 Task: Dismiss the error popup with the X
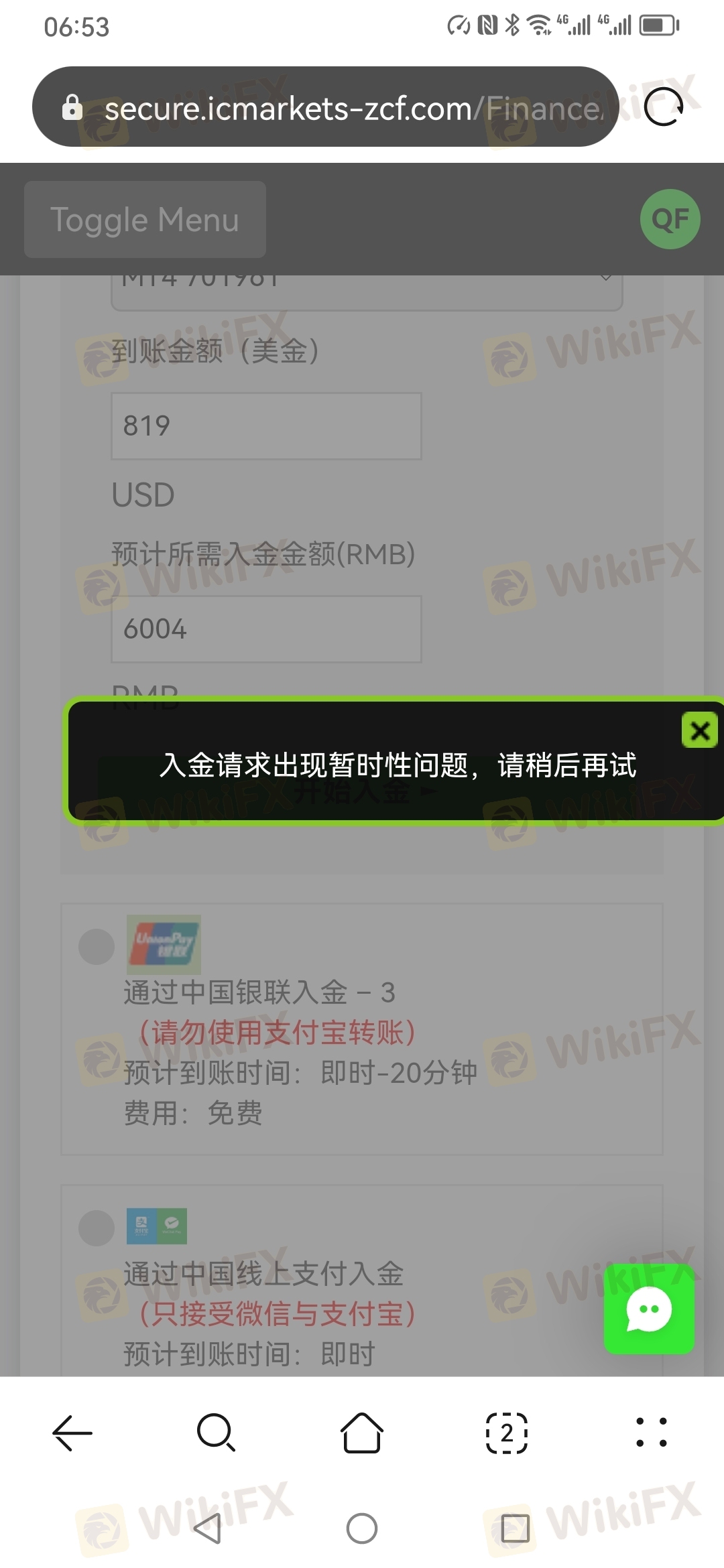[x=699, y=730]
